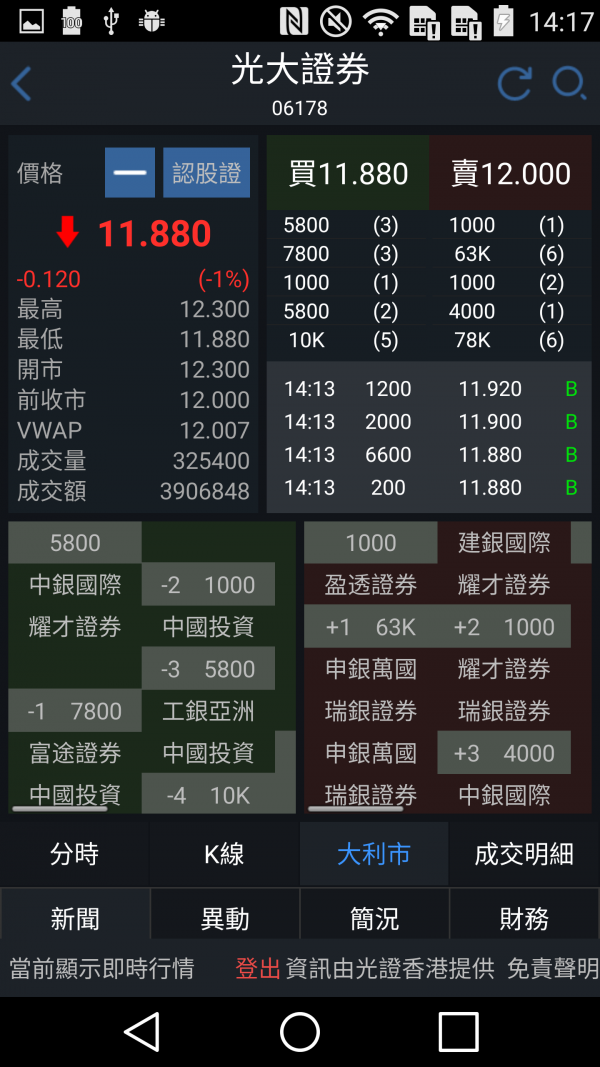Image resolution: width=600 pixels, height=1067 pixels.
Task: Tap the red 登出 logout link
Action: (x=258, y=968)
